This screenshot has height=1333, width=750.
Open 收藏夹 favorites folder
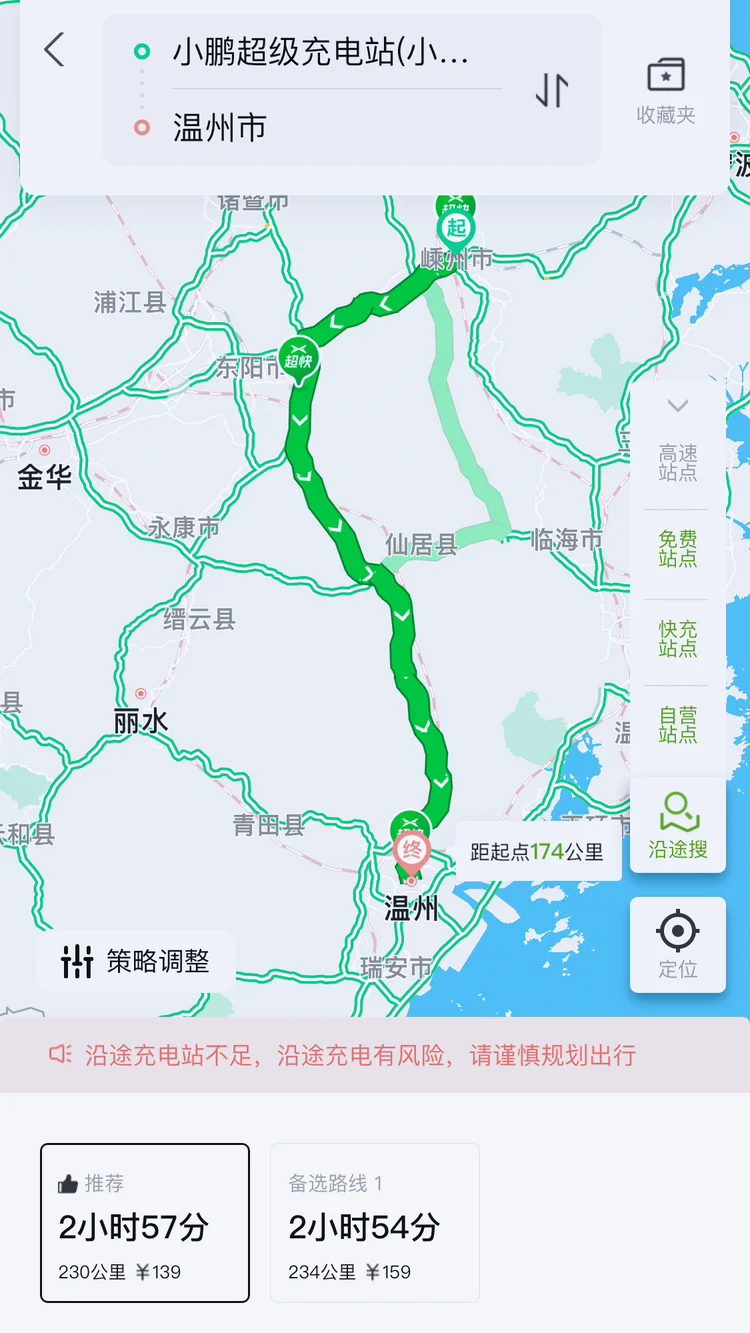(666, 91)
